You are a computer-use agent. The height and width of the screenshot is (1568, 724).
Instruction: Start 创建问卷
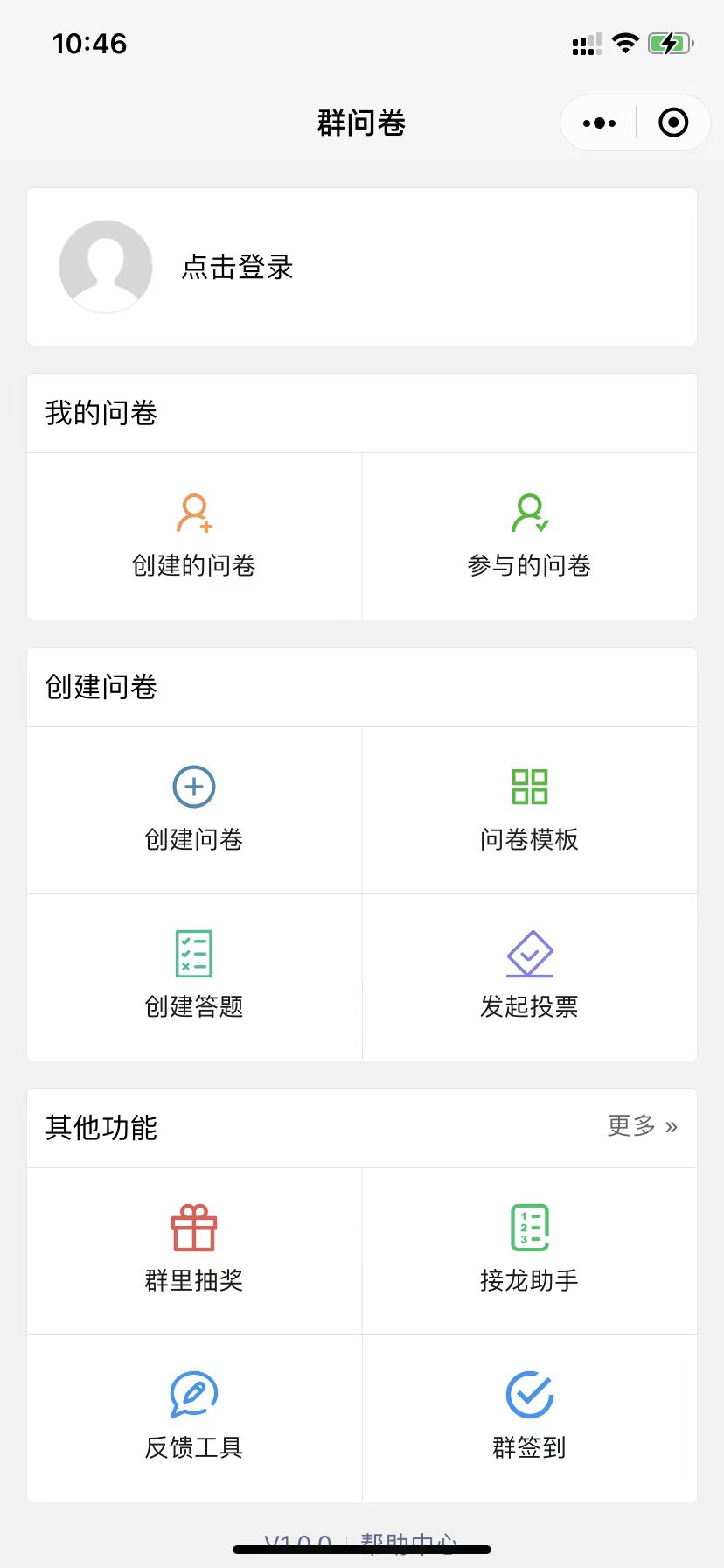click(x=194, y=810)
